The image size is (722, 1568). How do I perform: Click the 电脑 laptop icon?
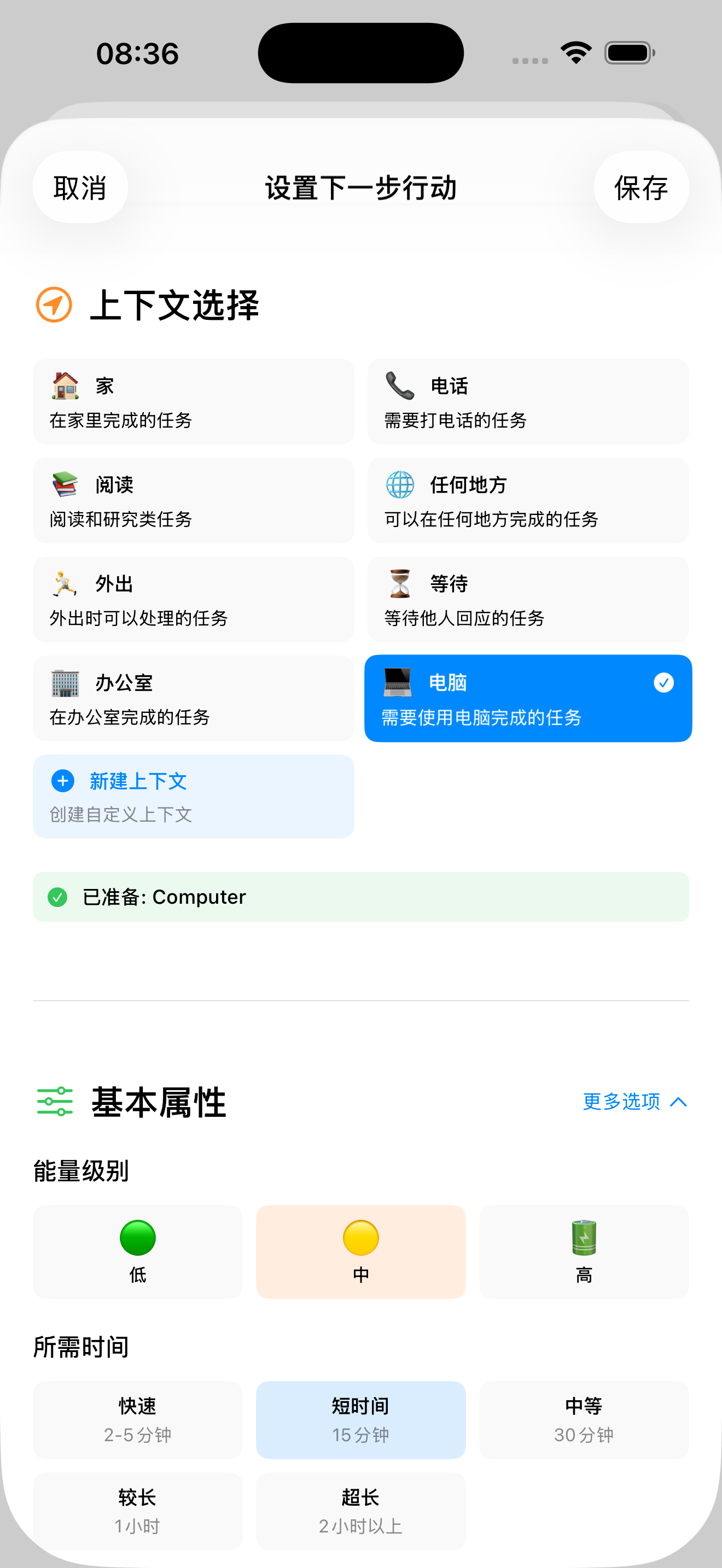click(398, 682)
